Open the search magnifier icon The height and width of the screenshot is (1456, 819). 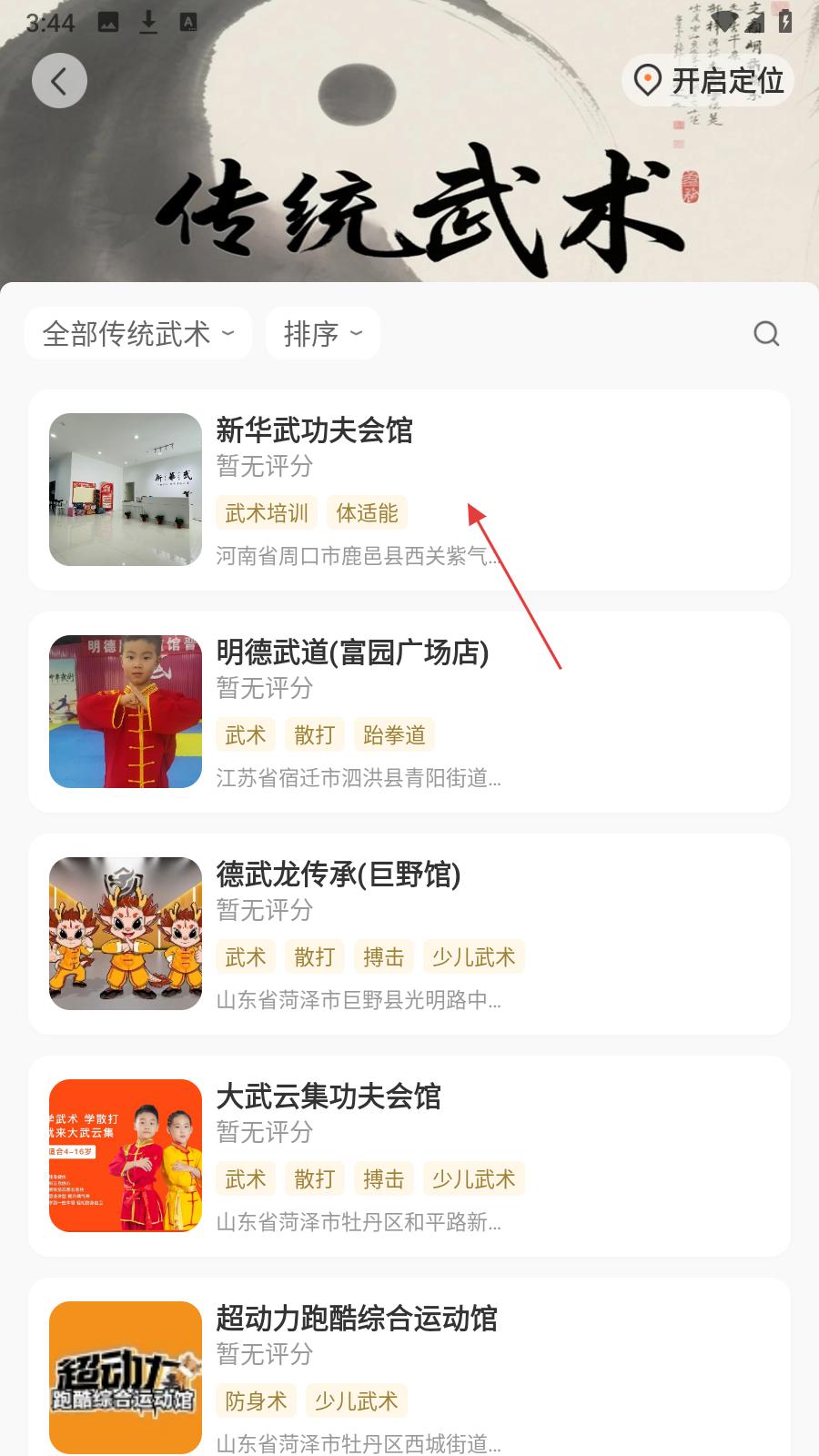pos(766,334)
